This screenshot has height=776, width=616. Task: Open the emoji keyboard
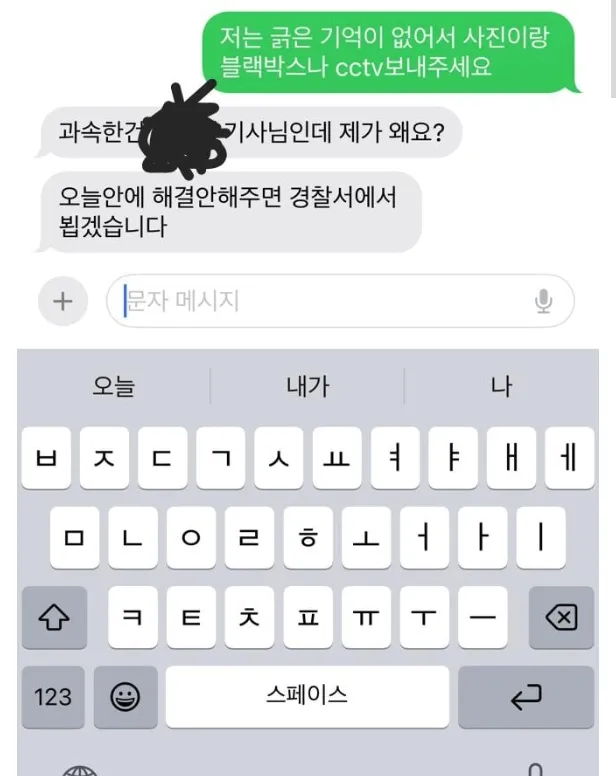tap(126, 697)
